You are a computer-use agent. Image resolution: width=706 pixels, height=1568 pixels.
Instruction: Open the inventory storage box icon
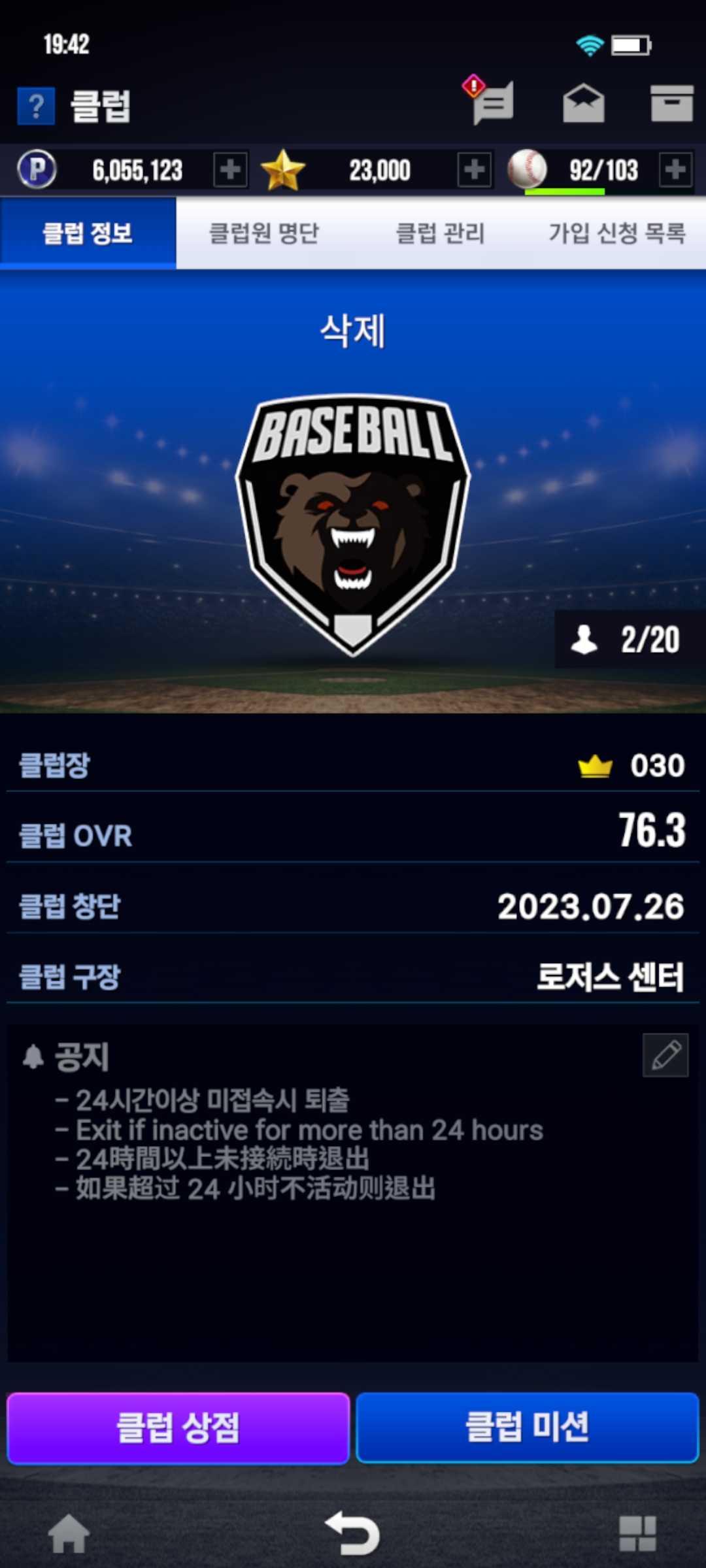(x=671, y=103)
